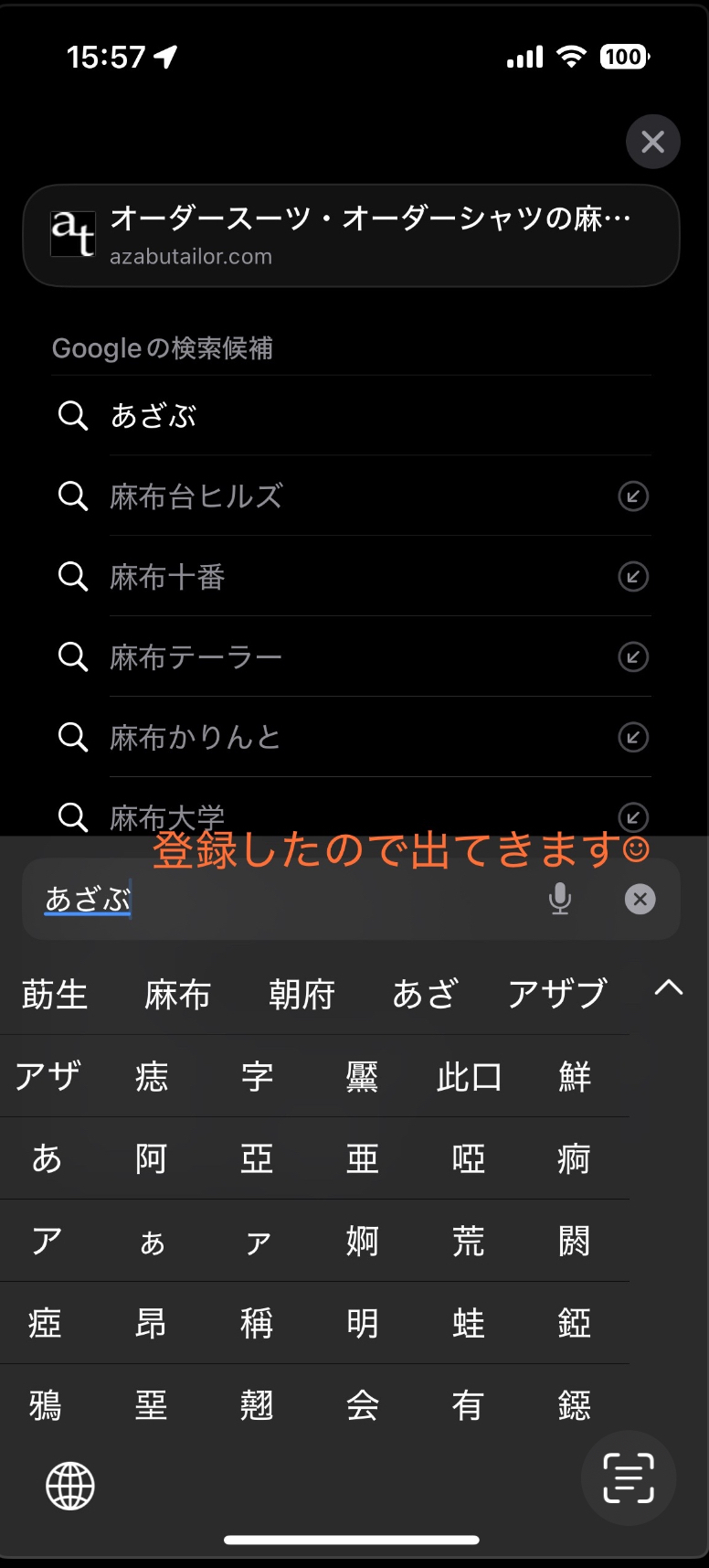Viewport: 709px width, 1568px height.
Task: Select the 亜 kanji candidate
Action: tap(363, 1158)
